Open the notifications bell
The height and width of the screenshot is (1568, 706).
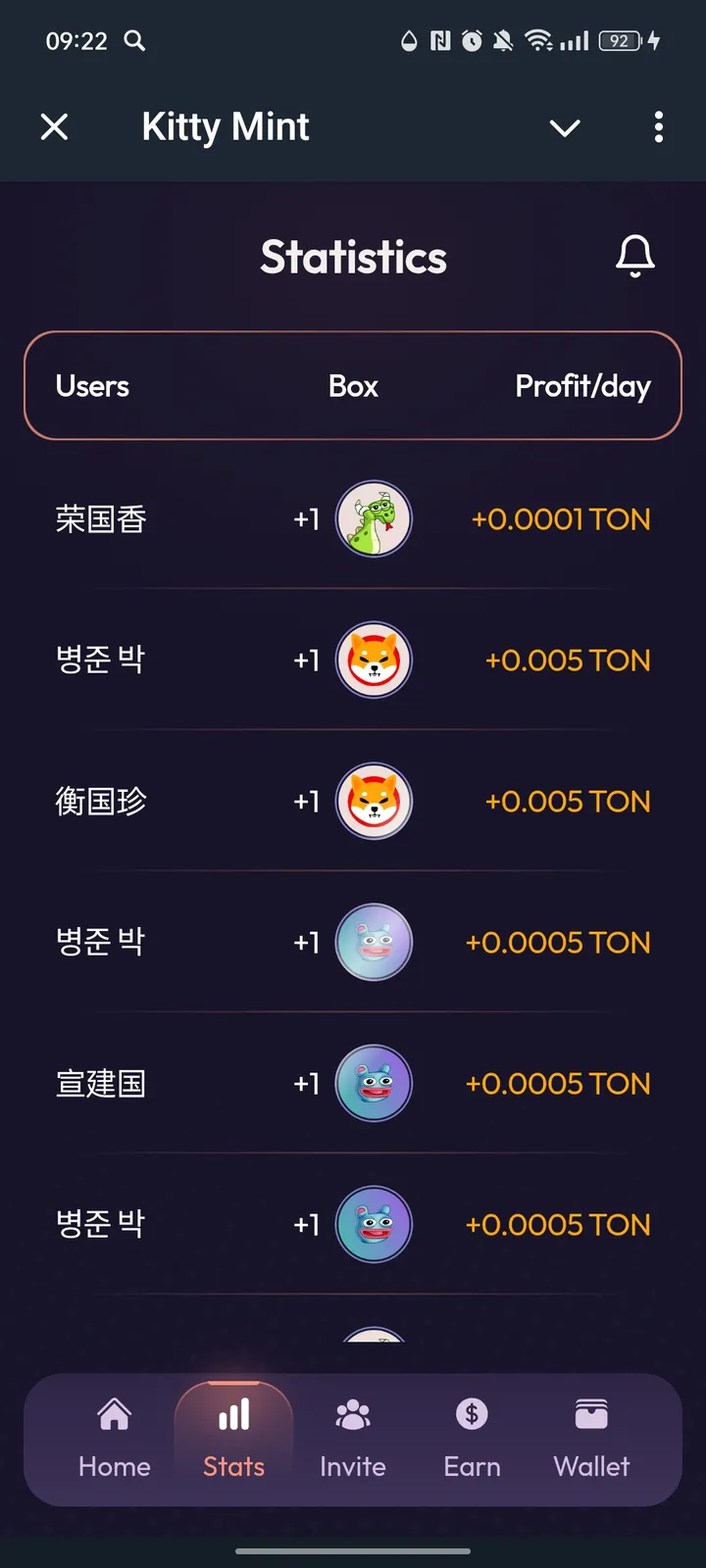pos(634,257)
